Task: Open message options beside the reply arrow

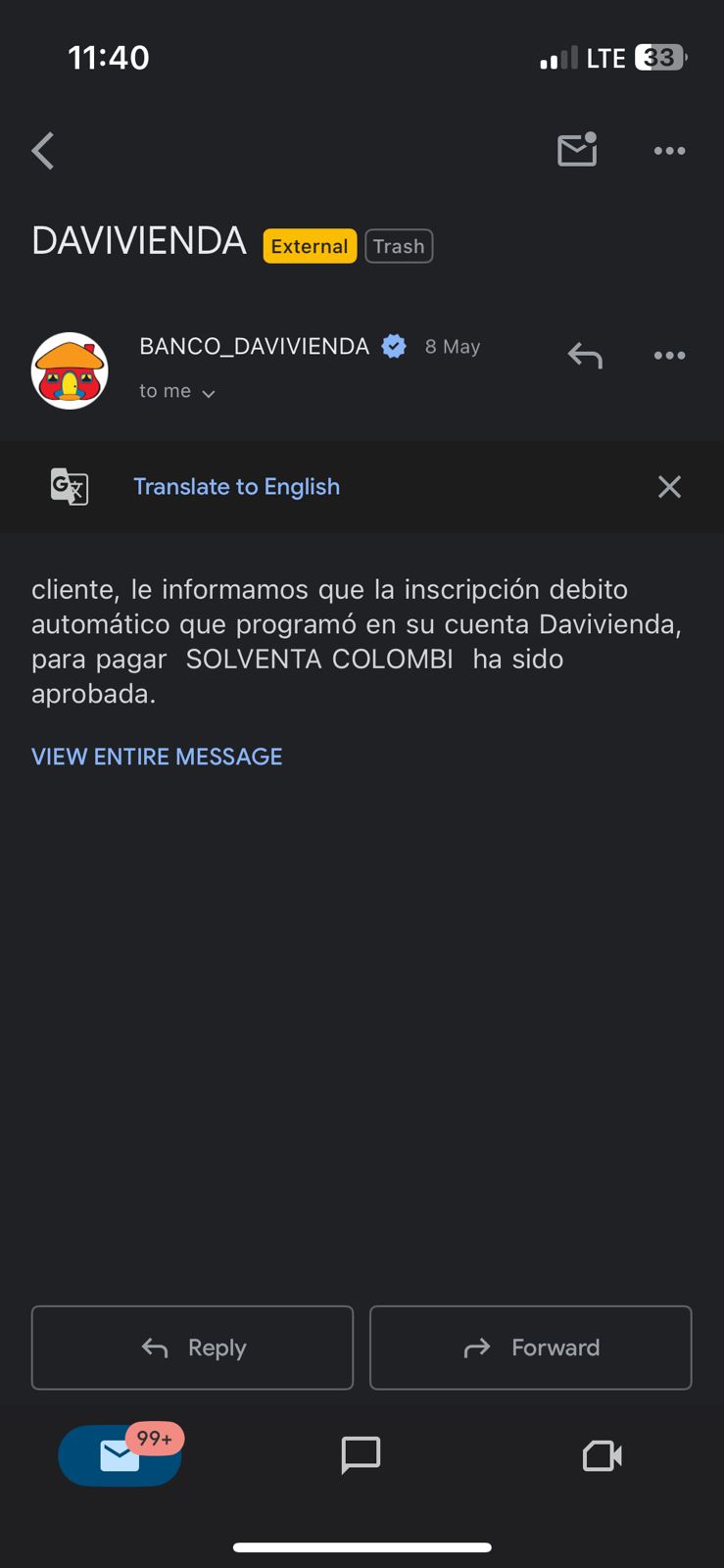Action: 669,355
